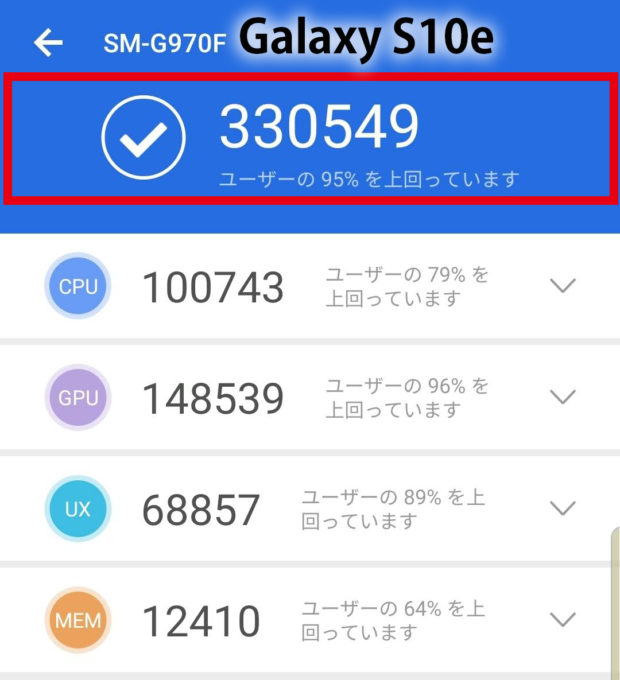Expand the CPU score details
This screenshot has width=620, height=680.
[563, 286]
